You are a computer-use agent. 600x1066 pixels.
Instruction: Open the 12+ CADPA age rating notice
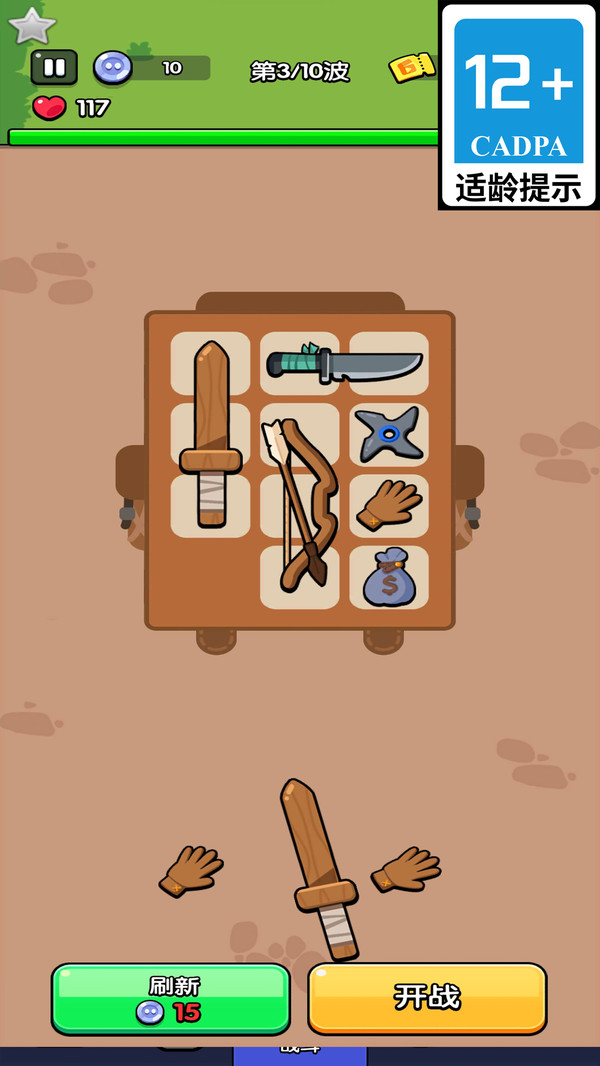point(519,104)
